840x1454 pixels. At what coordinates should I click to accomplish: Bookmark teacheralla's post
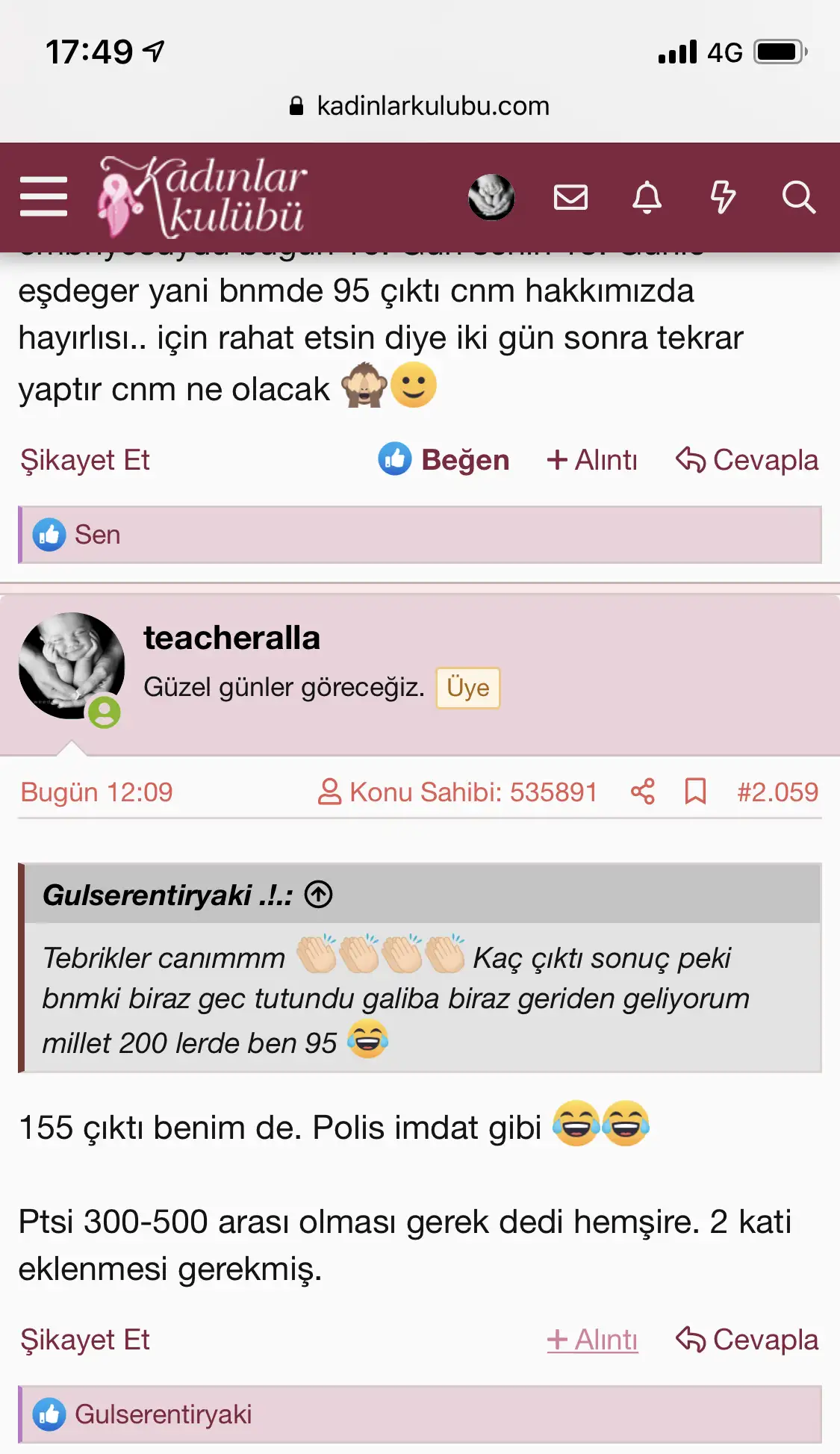(x=695, y=792)
